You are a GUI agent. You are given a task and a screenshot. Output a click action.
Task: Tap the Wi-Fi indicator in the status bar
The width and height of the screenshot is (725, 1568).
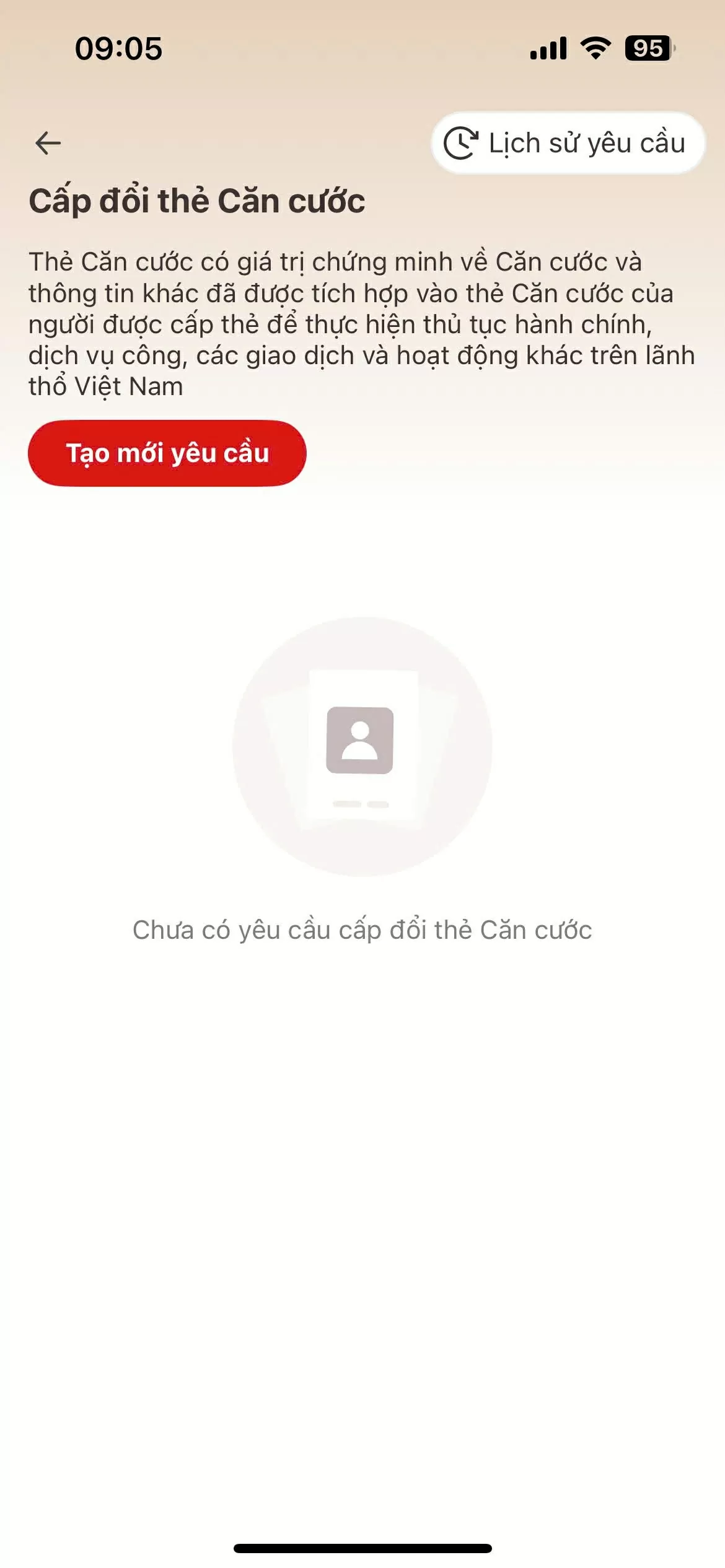coord(595,48)
